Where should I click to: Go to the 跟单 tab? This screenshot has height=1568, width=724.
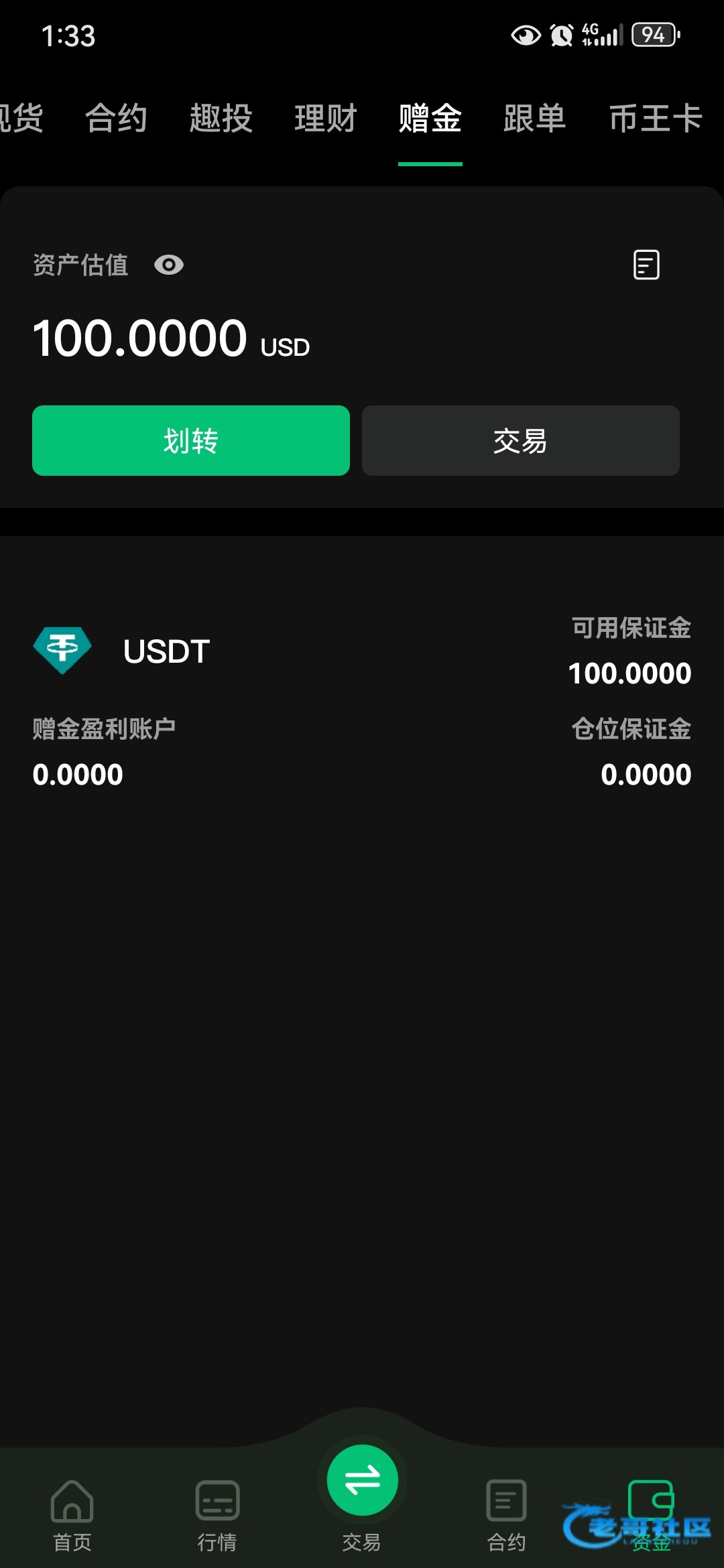click(x=534, y=119)
